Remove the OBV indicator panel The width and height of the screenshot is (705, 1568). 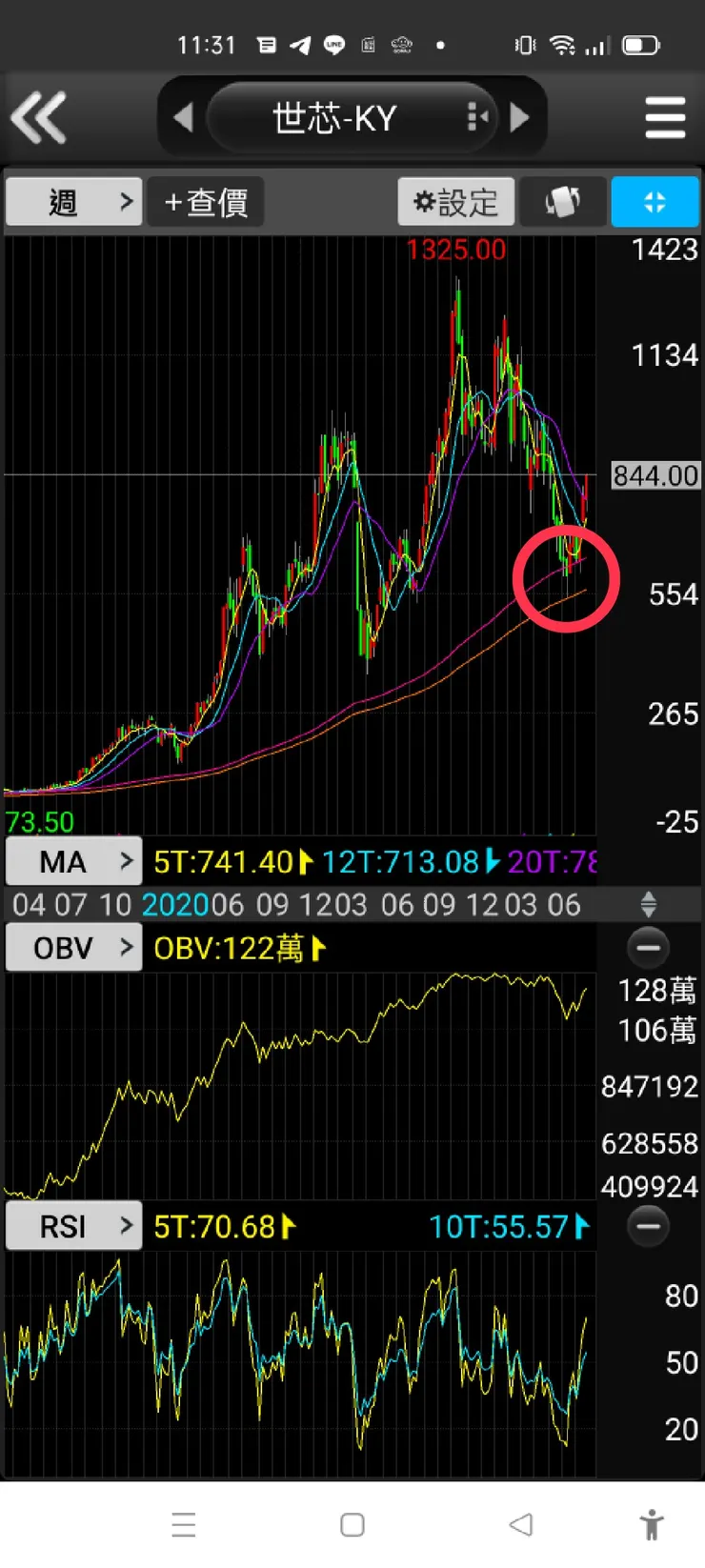[x=649, y=948]
